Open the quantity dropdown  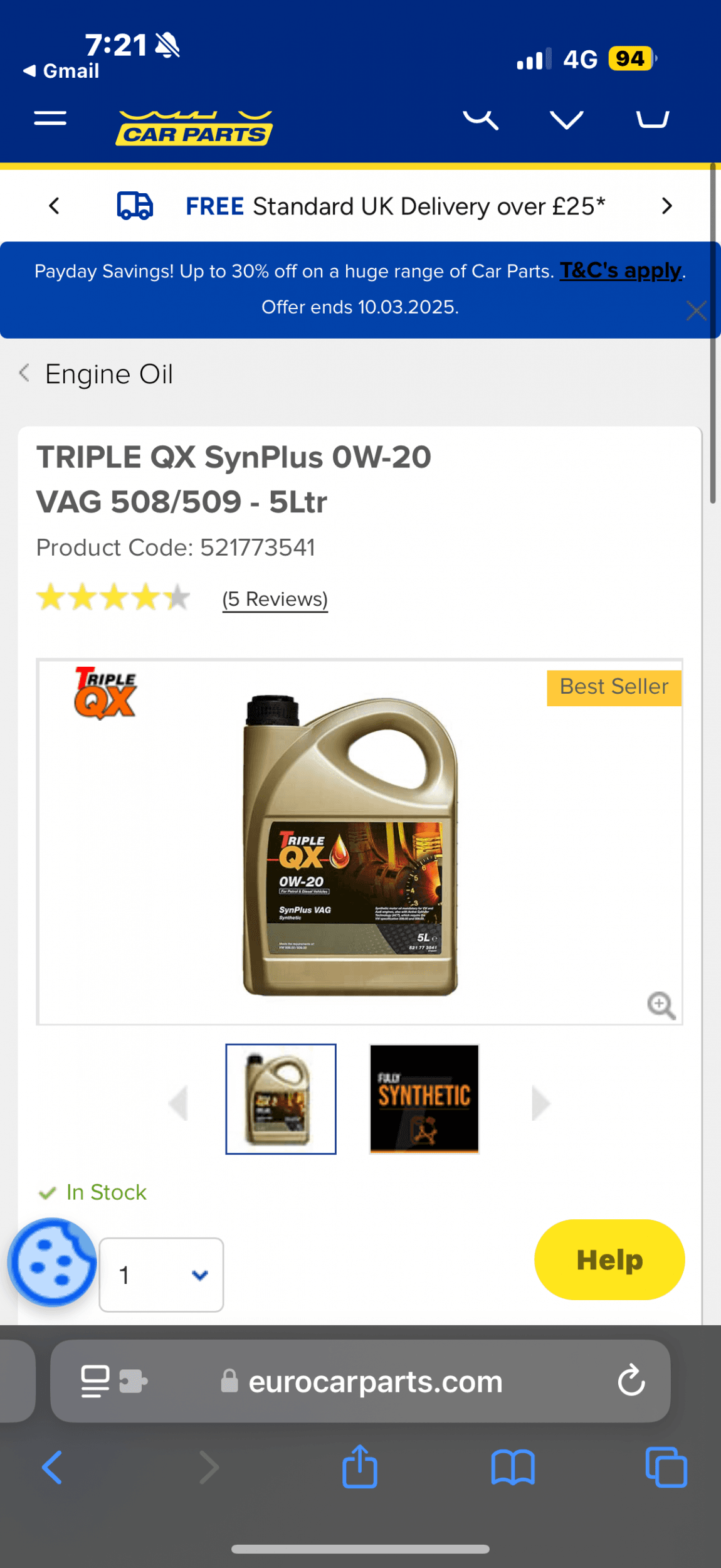pos(162,1275)
